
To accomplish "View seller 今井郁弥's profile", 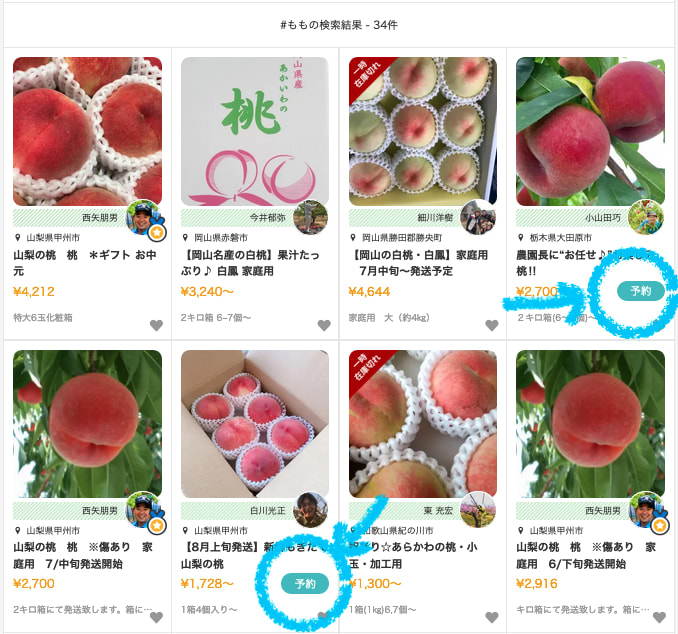I will point(310,216).
